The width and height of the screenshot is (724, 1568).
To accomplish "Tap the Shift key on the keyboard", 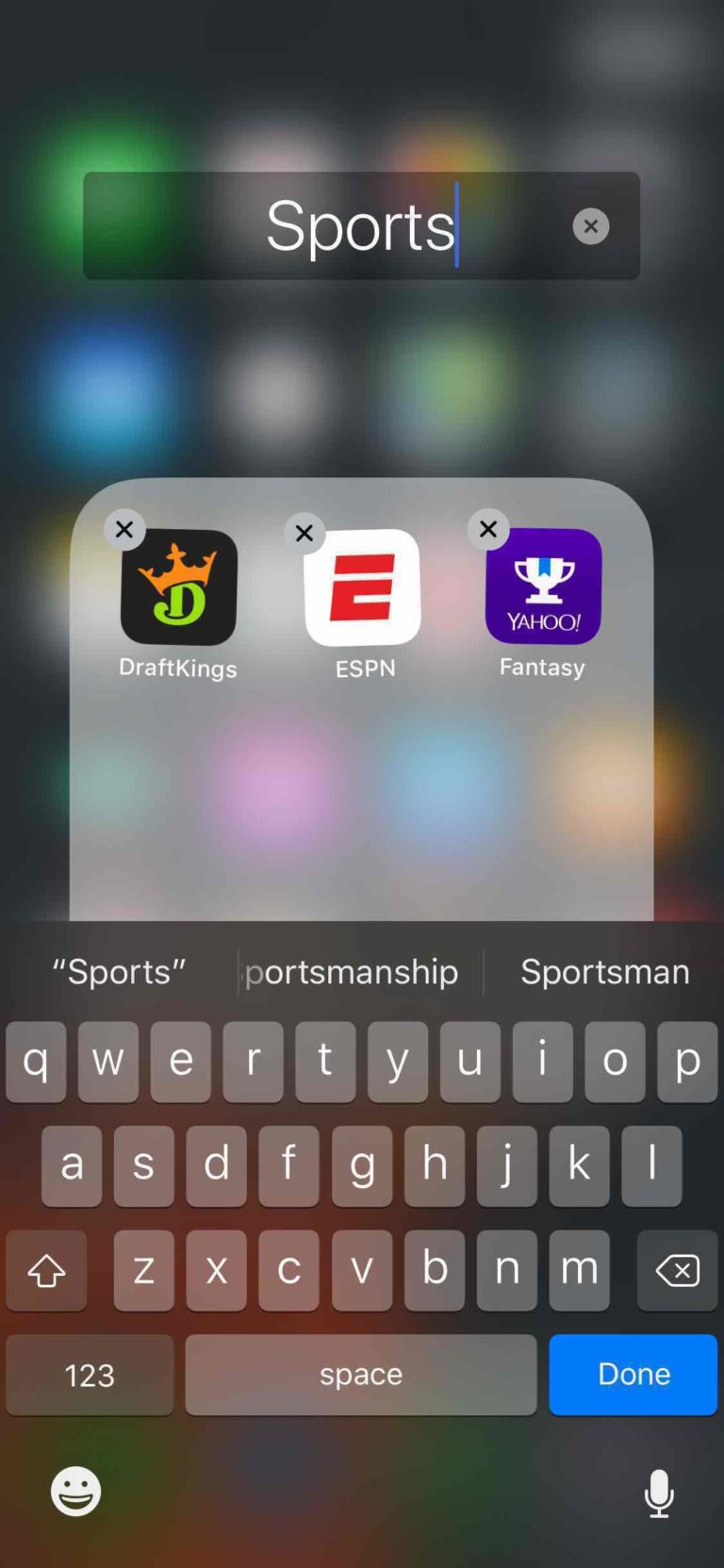I will 46,1271.
